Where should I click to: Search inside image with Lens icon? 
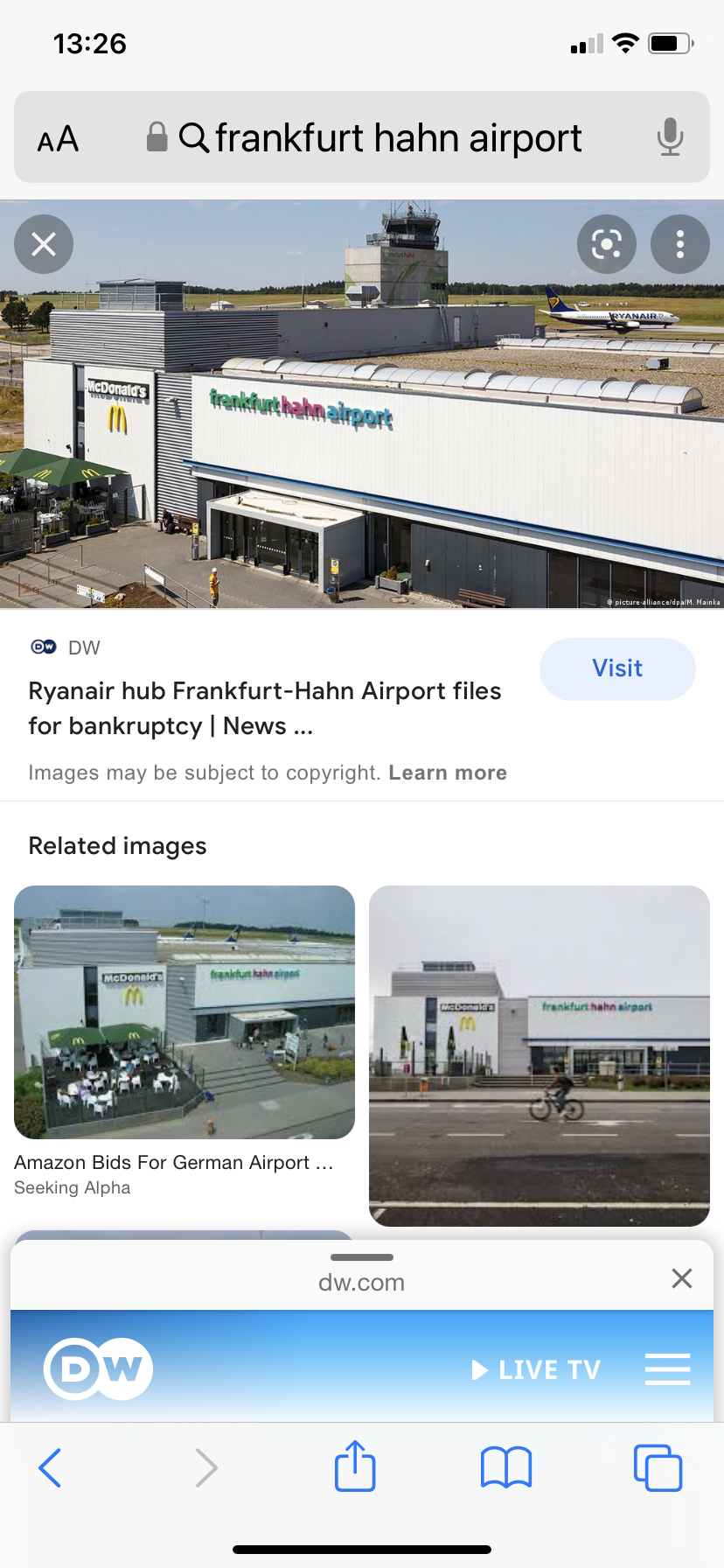tap(607, 244)
